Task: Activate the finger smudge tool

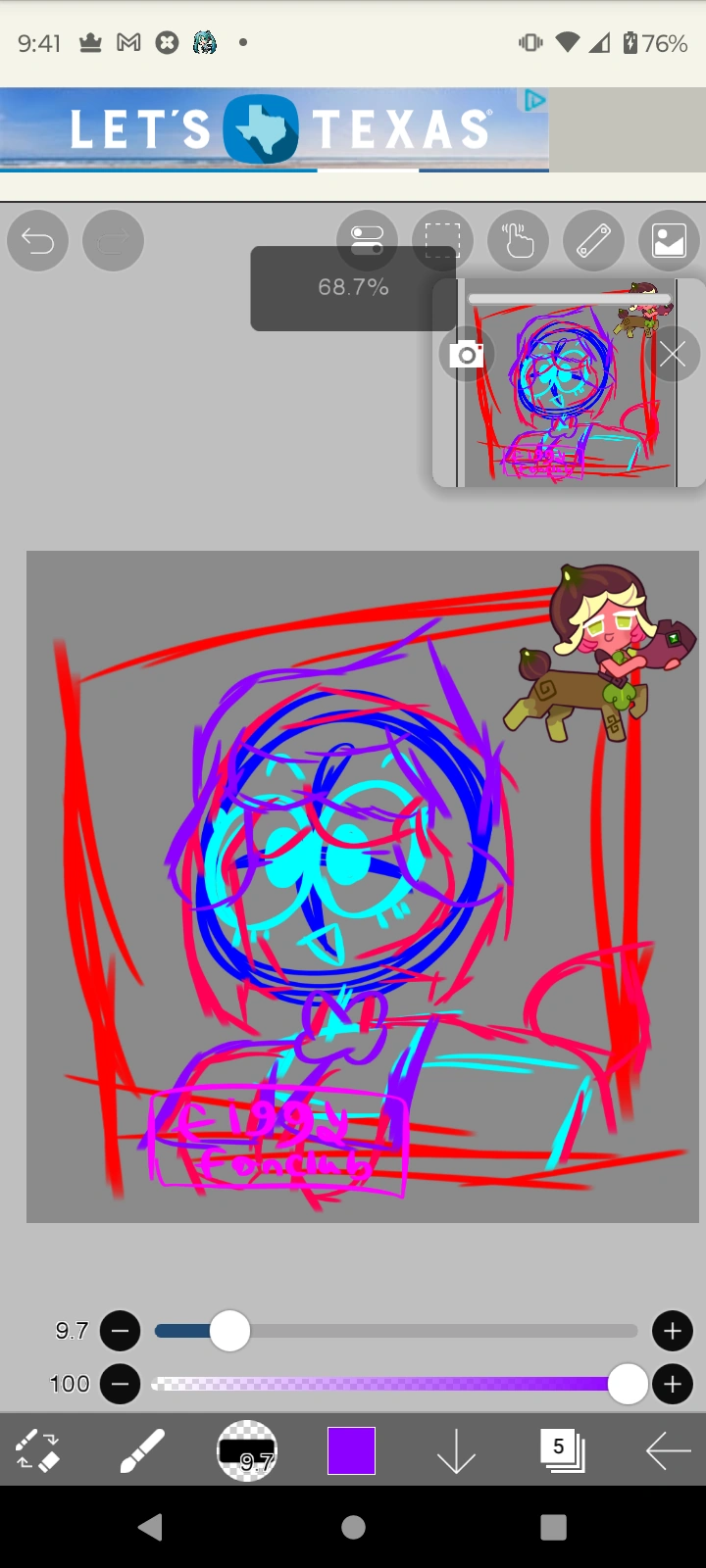Action: [518, 240]
